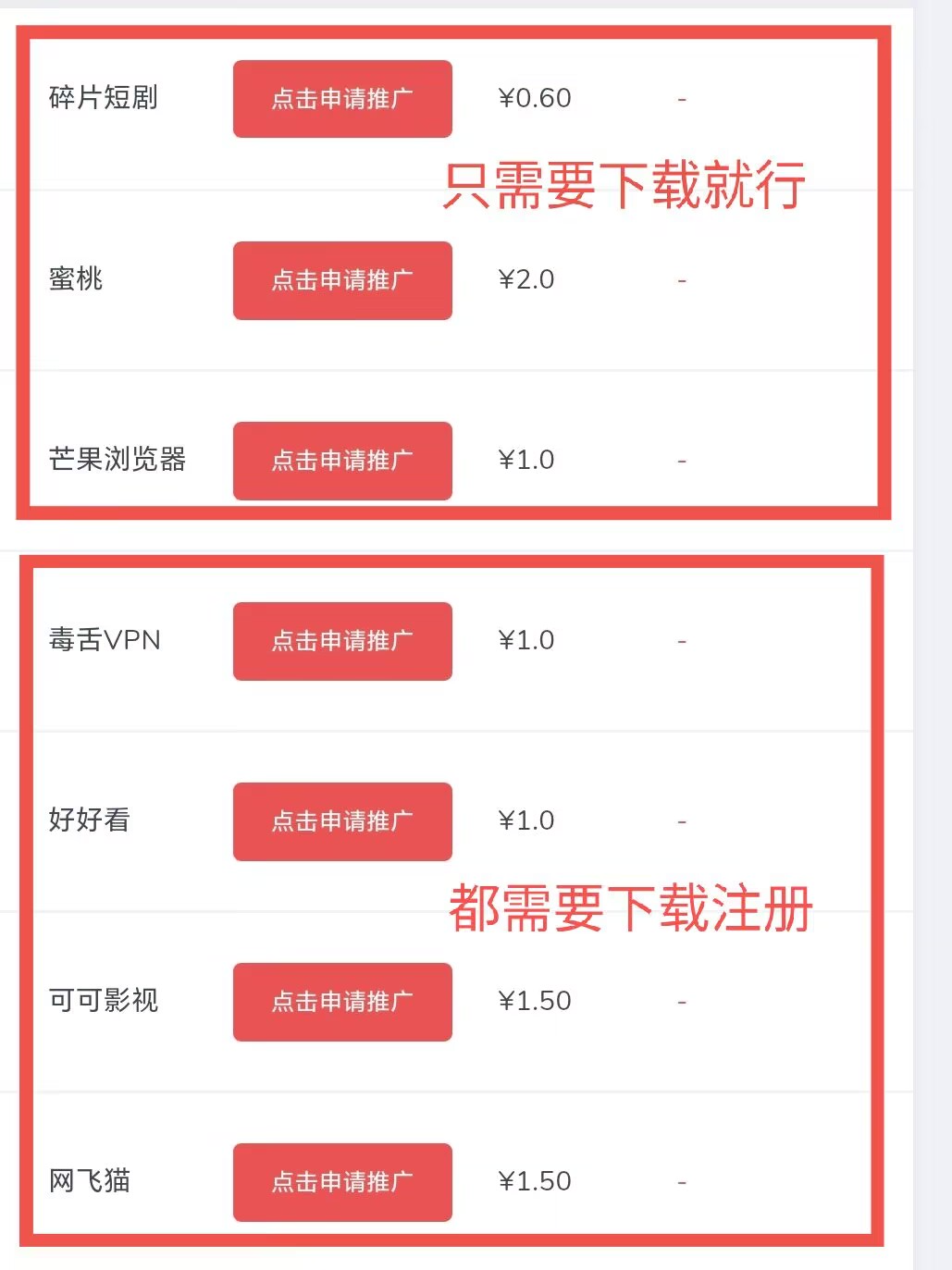Click 点击申请推广 button for 蜜桃

click(x=342, y=280)
